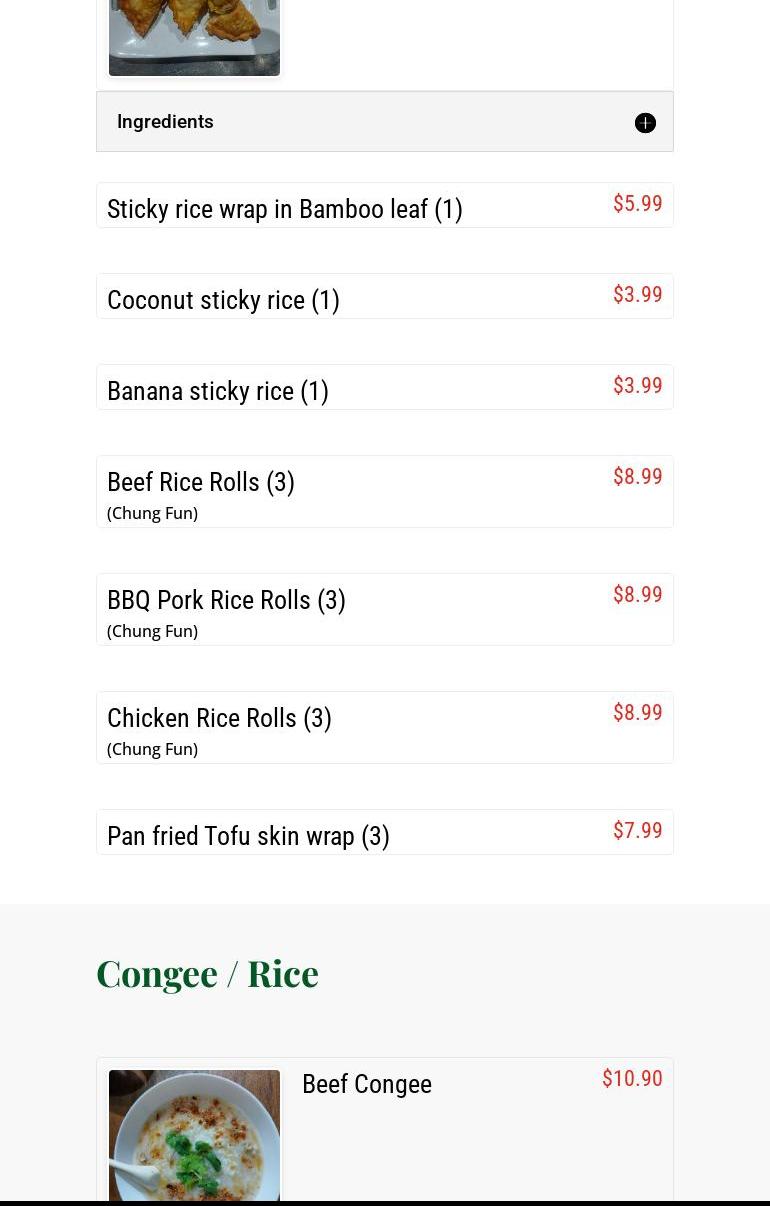The width and height of the screenshot is (770, 1206).
Task: Select BBQ Pork Rice Rolls item
Action: [x=227, y=601]
